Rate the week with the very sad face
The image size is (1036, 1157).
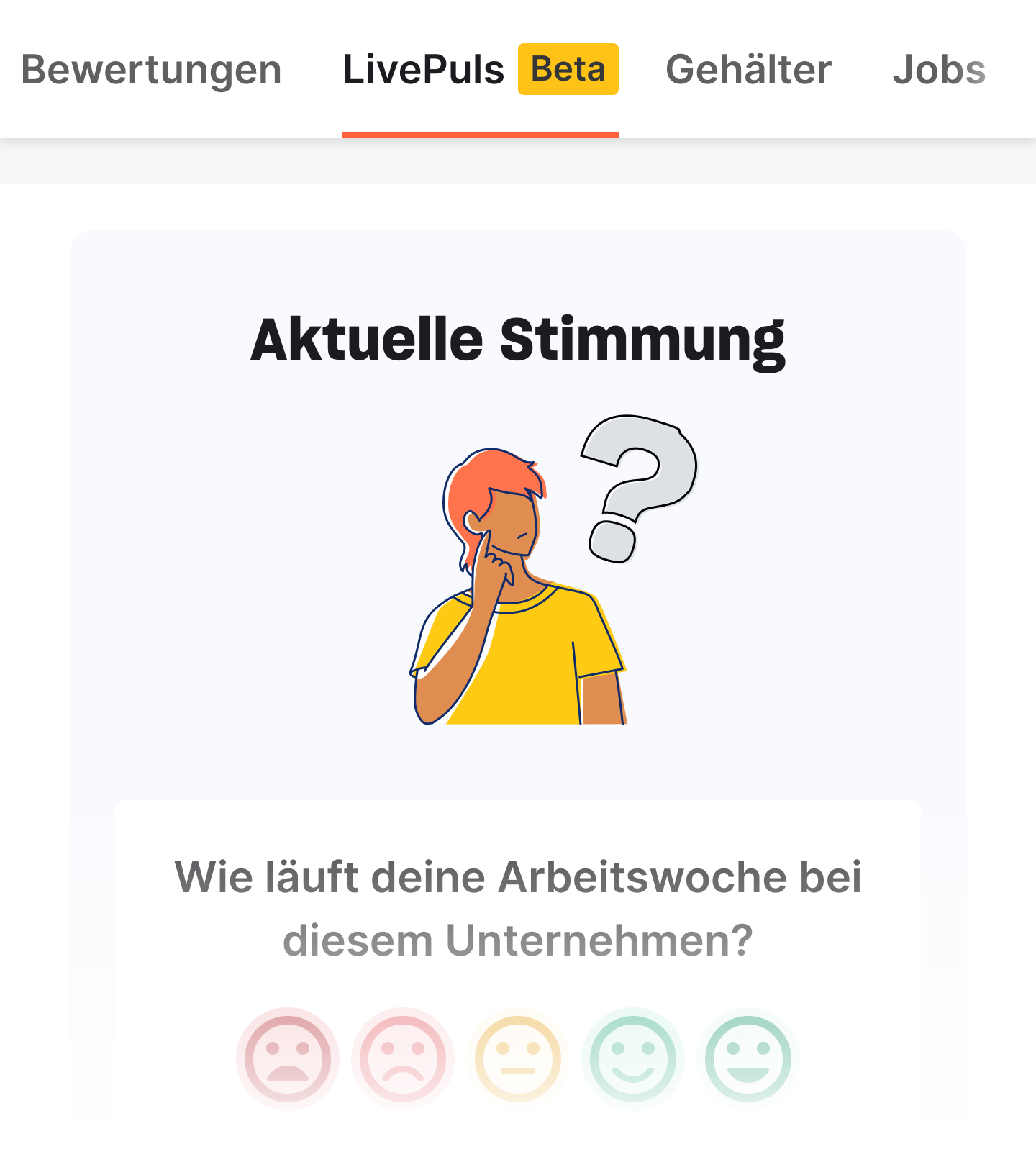tap(288, 1058)
